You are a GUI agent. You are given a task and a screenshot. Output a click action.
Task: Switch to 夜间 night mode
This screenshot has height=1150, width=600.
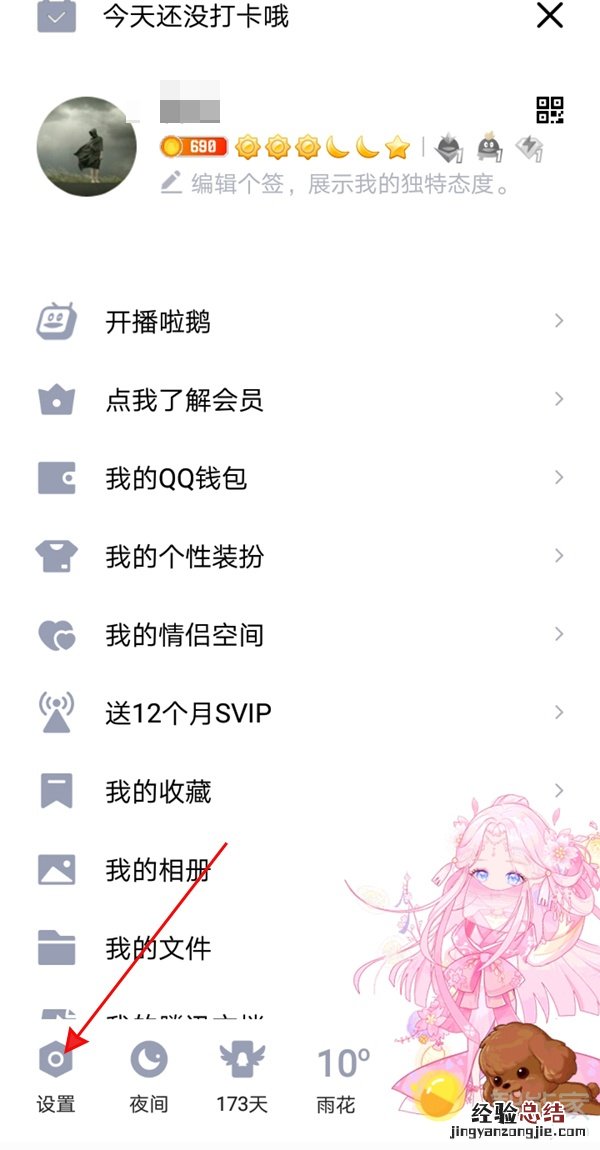tap(149, 1074)
